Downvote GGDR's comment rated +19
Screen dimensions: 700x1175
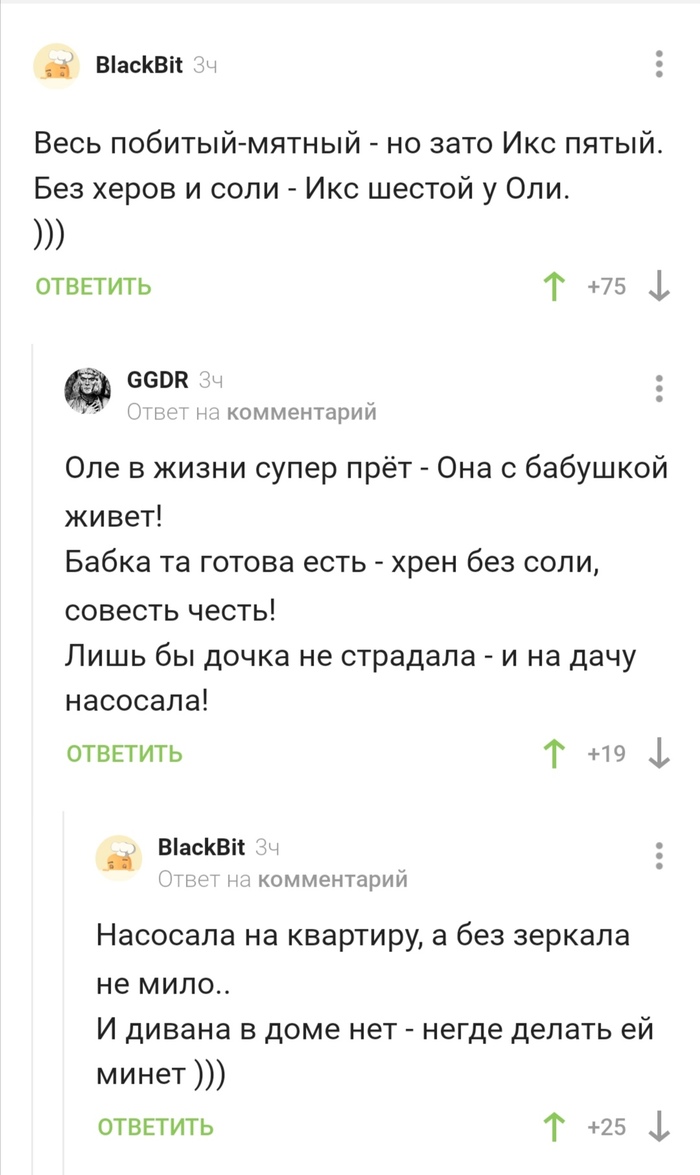pyautogui.click(x=659, y=753)
